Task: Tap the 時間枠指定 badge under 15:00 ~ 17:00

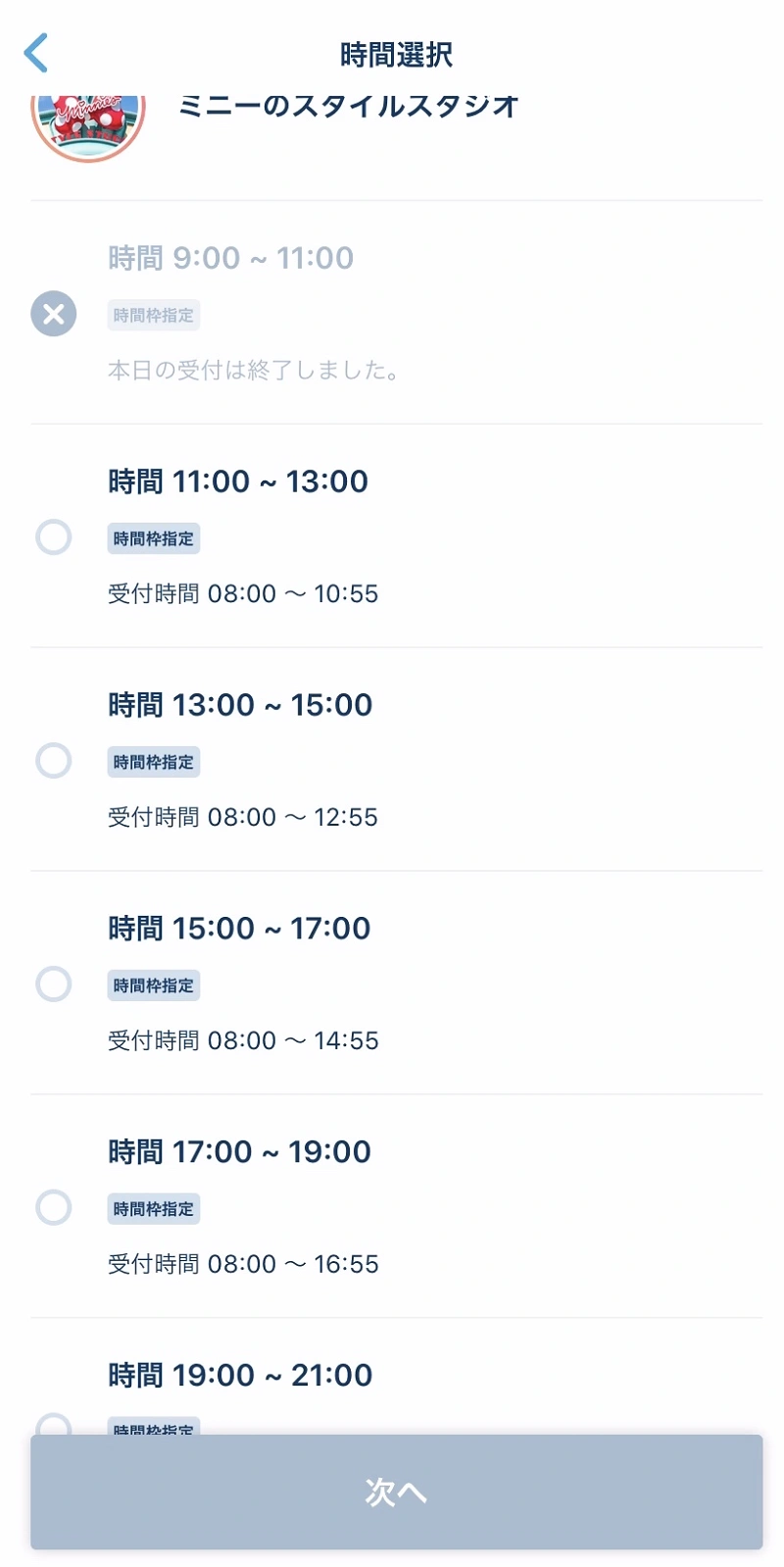Action: 153,986
